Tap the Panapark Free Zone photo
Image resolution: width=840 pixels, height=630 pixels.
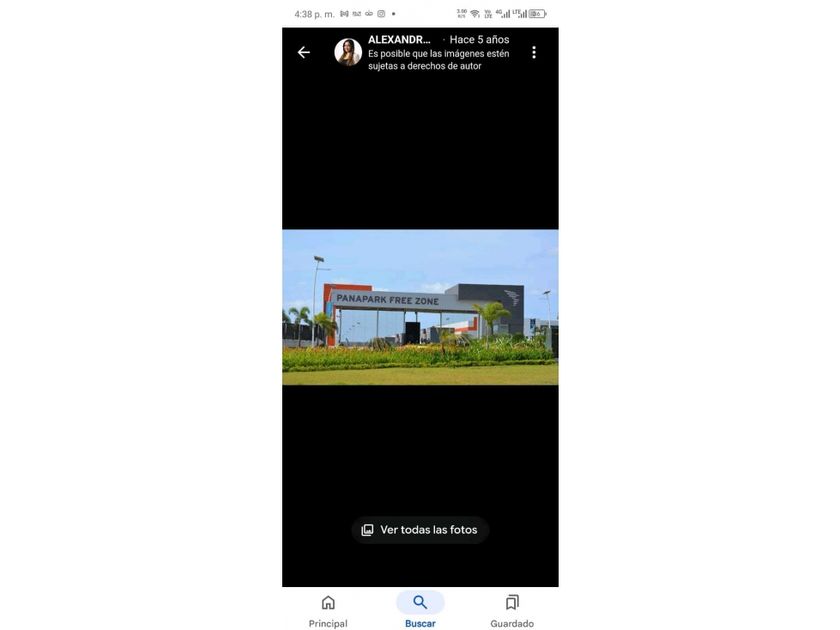pyautogui.click(x=420, y=307)
